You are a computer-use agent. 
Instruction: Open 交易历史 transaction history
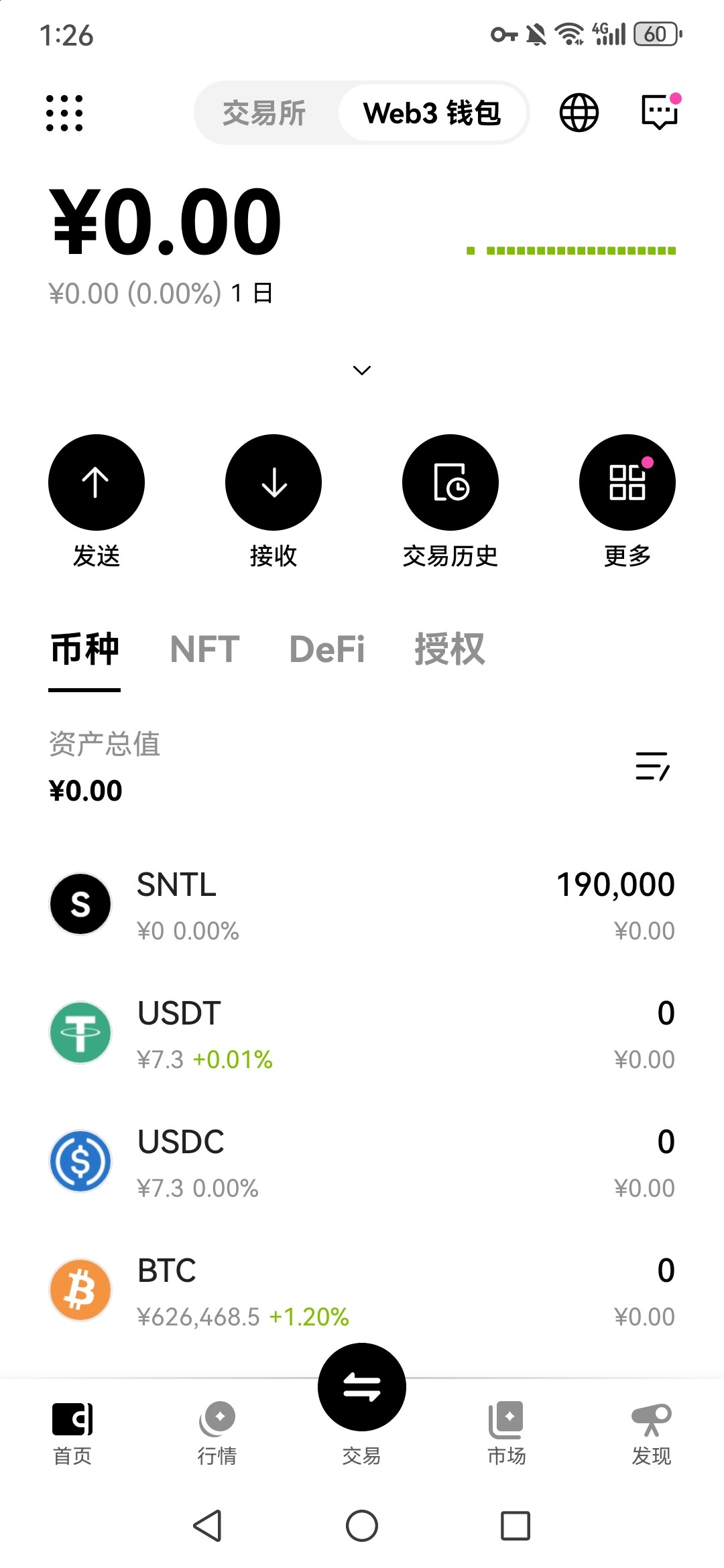(450, 482)
